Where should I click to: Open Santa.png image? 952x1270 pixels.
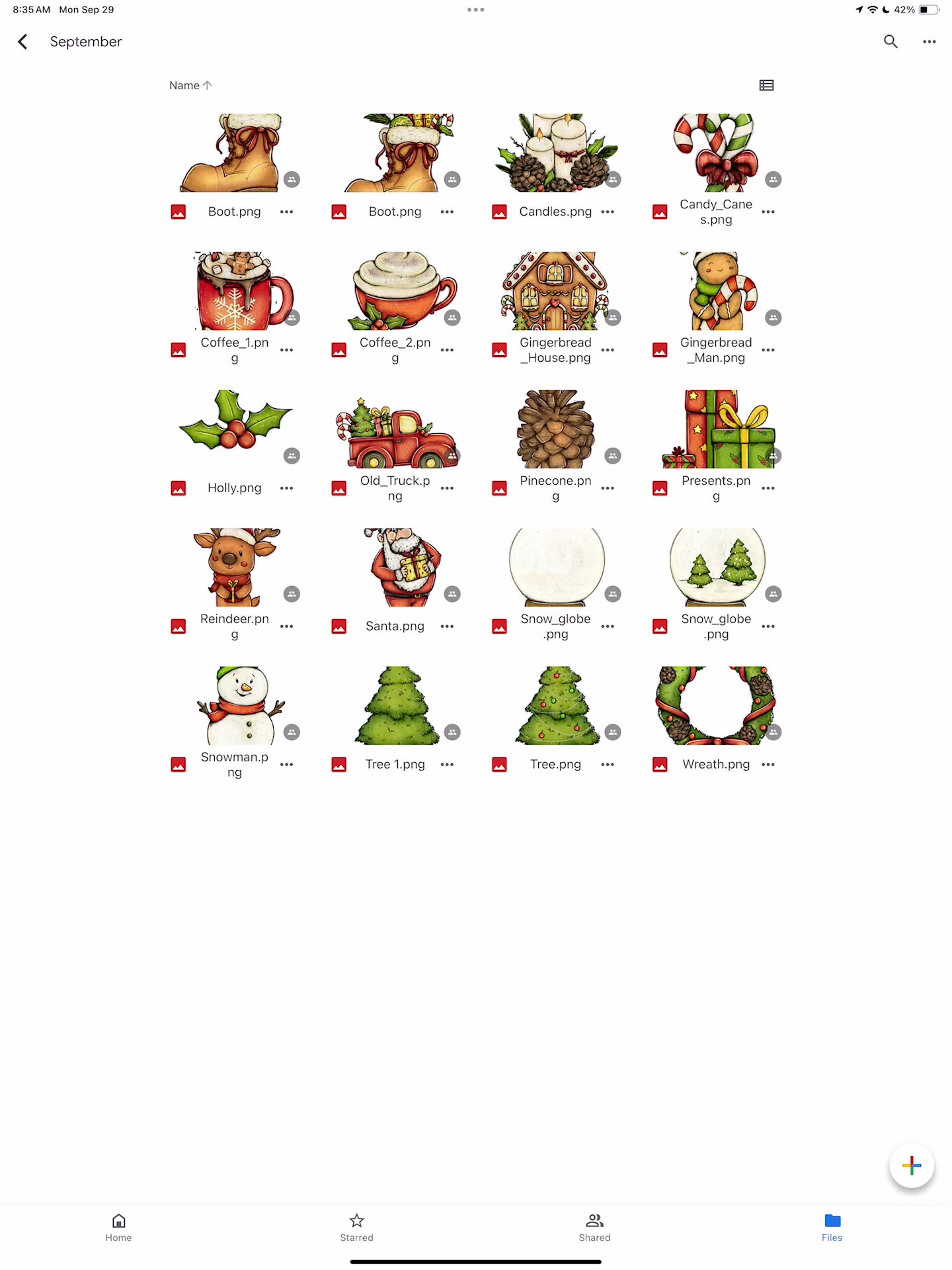click(395, 568)
